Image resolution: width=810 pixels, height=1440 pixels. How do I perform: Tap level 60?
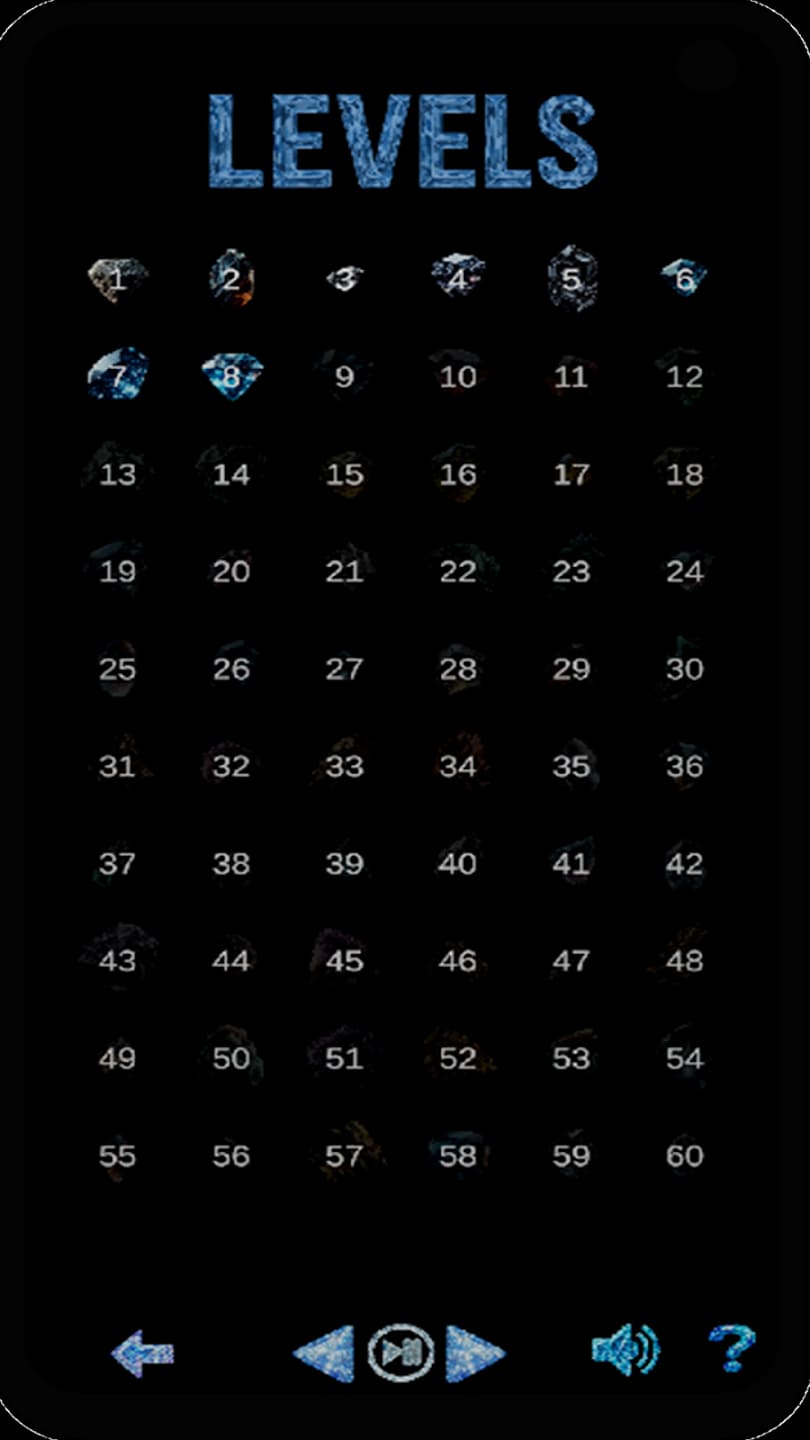tap(684, 1156)
